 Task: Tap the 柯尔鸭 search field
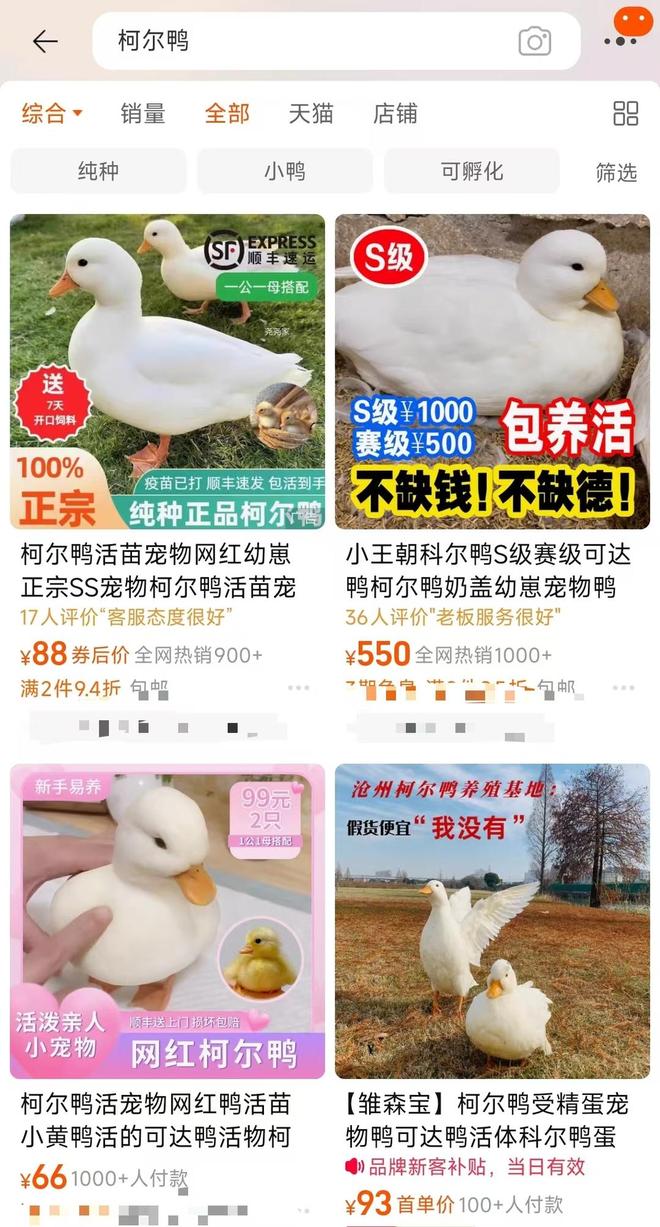click(300, 41)
